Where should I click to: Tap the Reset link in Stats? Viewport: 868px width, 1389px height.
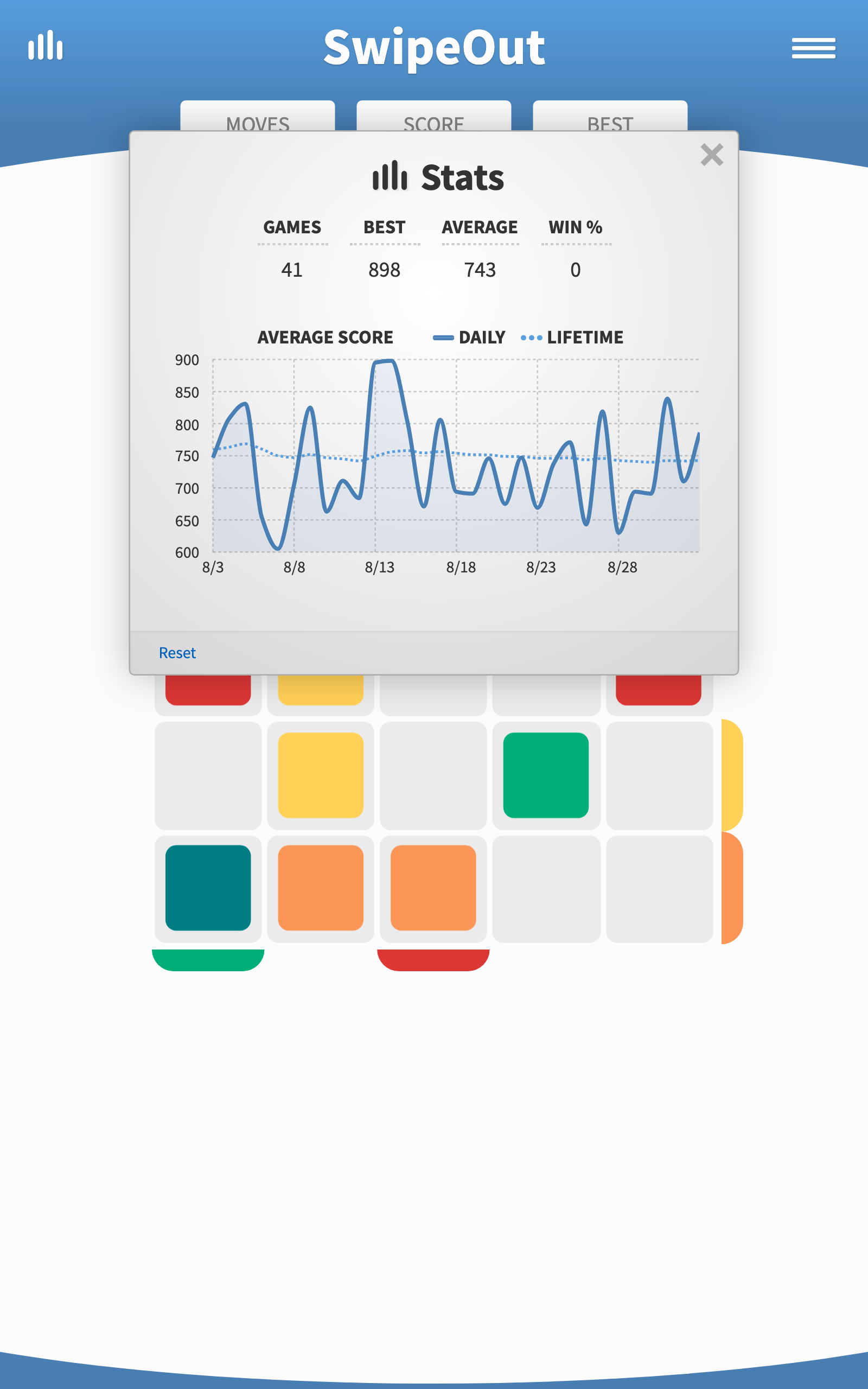(177, 653)
